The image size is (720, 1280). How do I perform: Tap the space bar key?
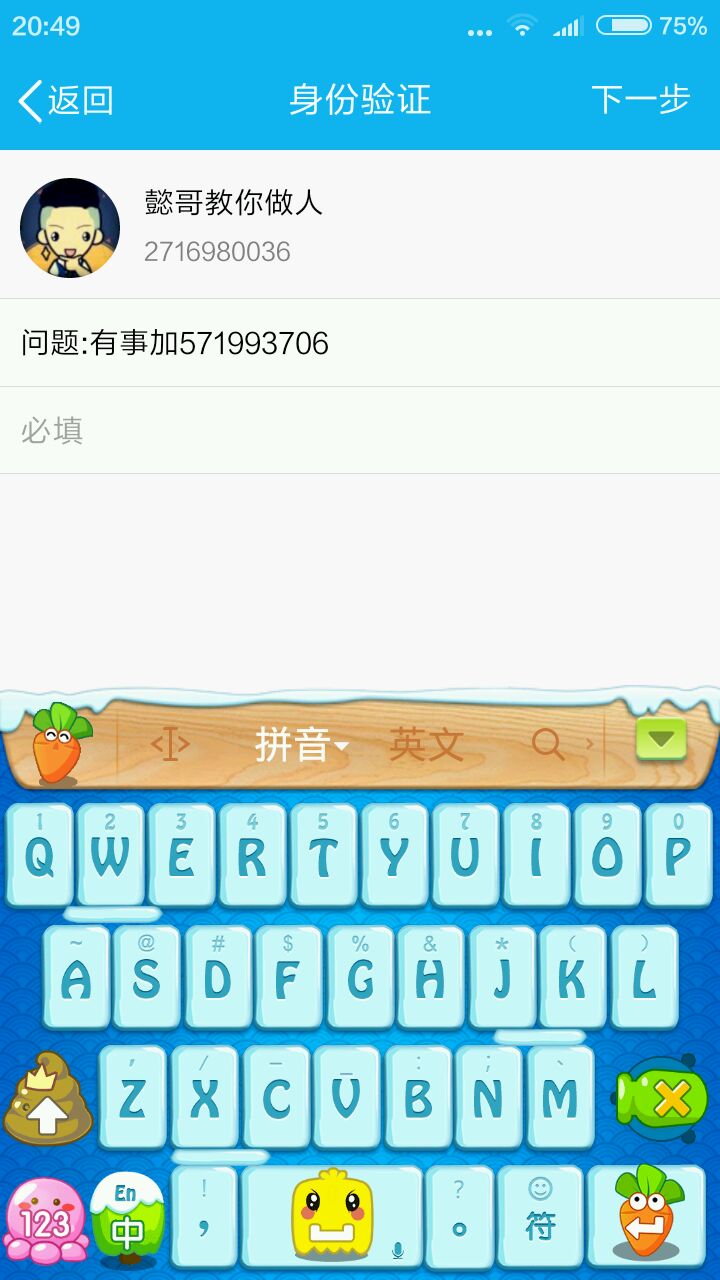(332, 1215)
